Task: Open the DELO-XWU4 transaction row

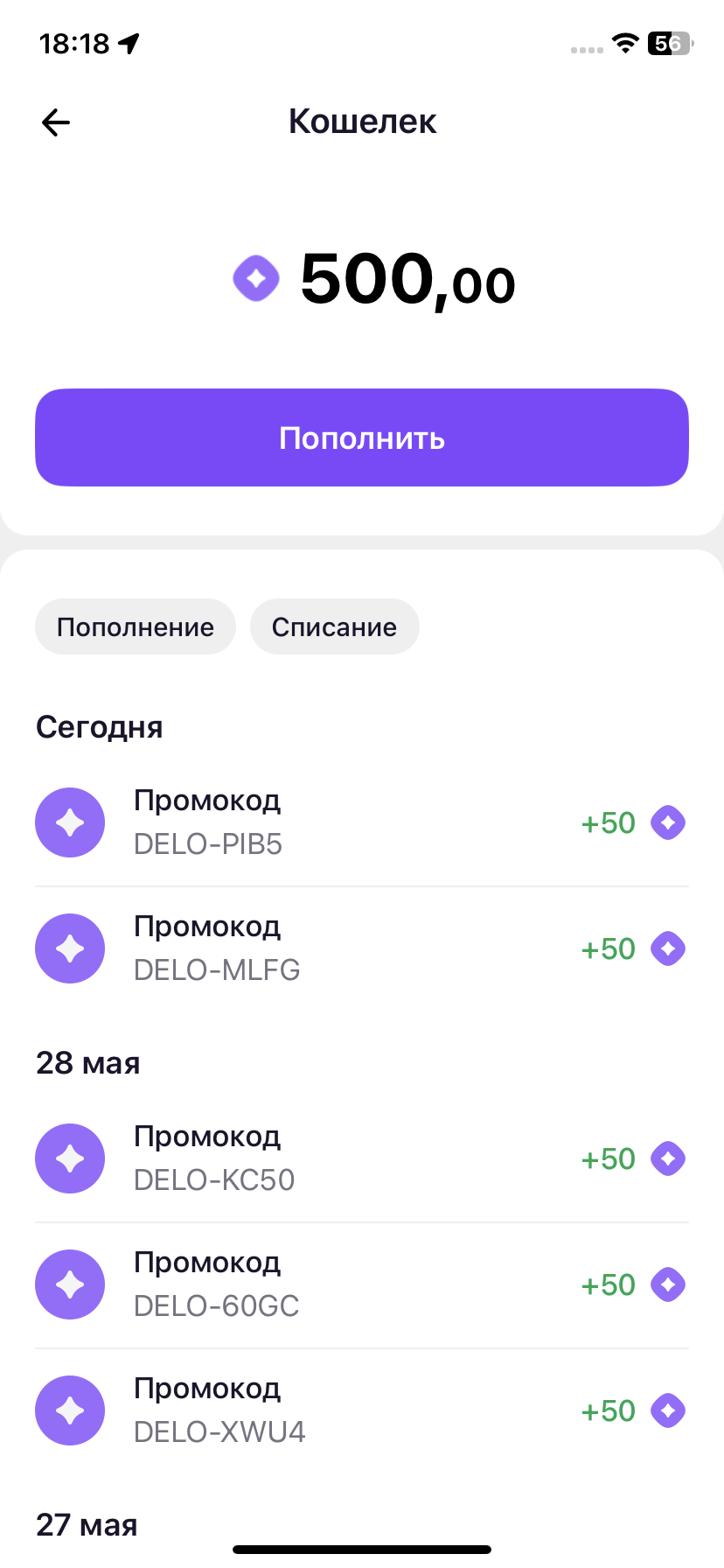Action: 362,1410
